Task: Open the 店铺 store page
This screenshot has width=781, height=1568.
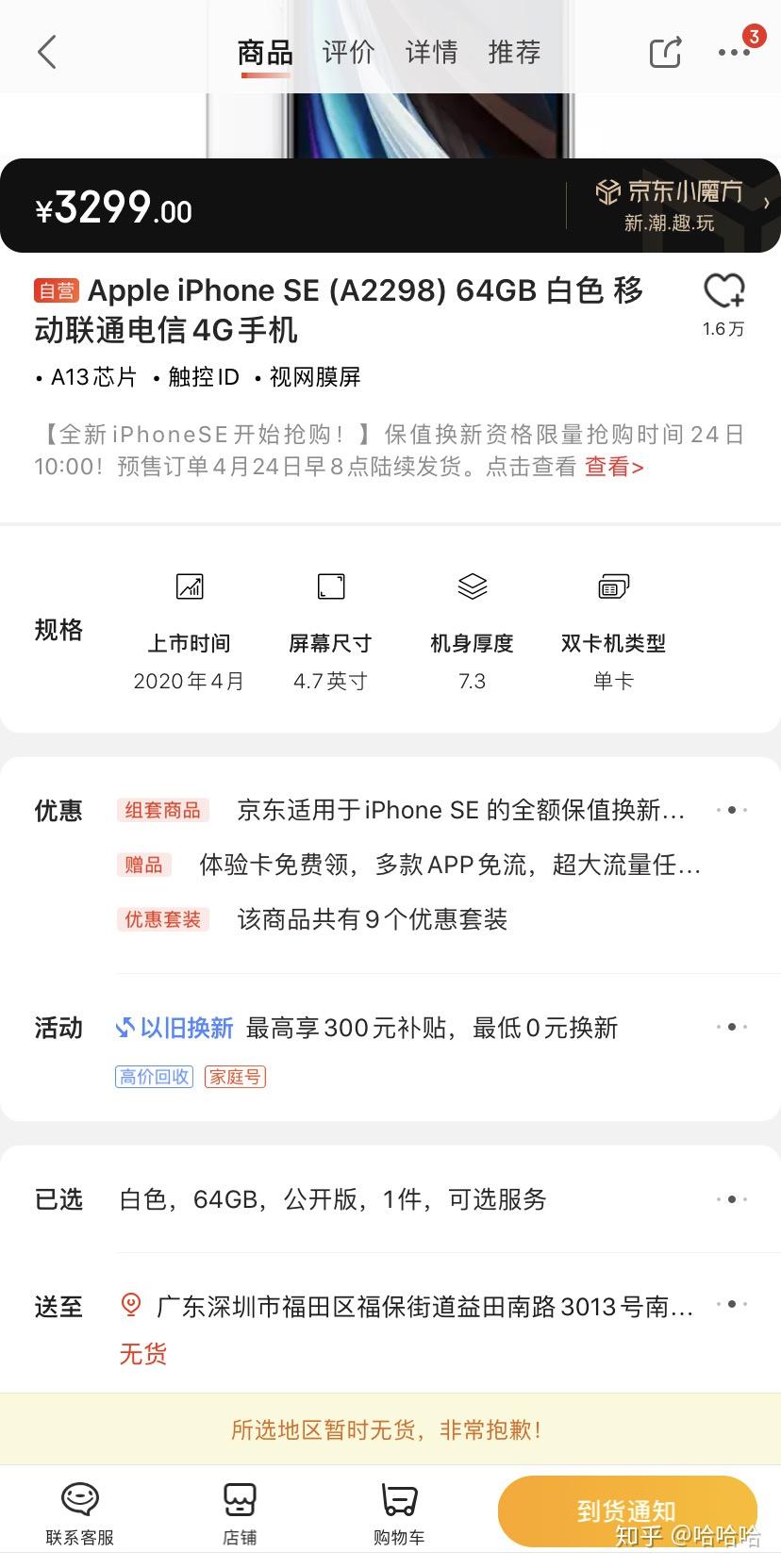Action: point(240,1512)
